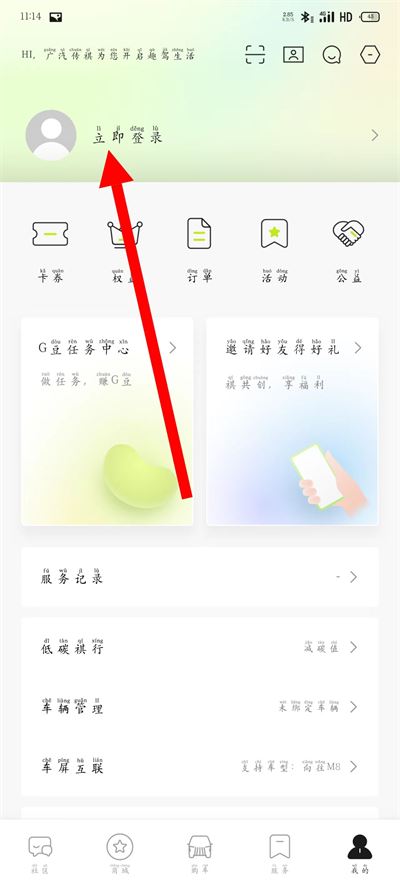This screenshot has width=400, height=888.
Task: Open 公益 charity
Action: pos(348,251)
